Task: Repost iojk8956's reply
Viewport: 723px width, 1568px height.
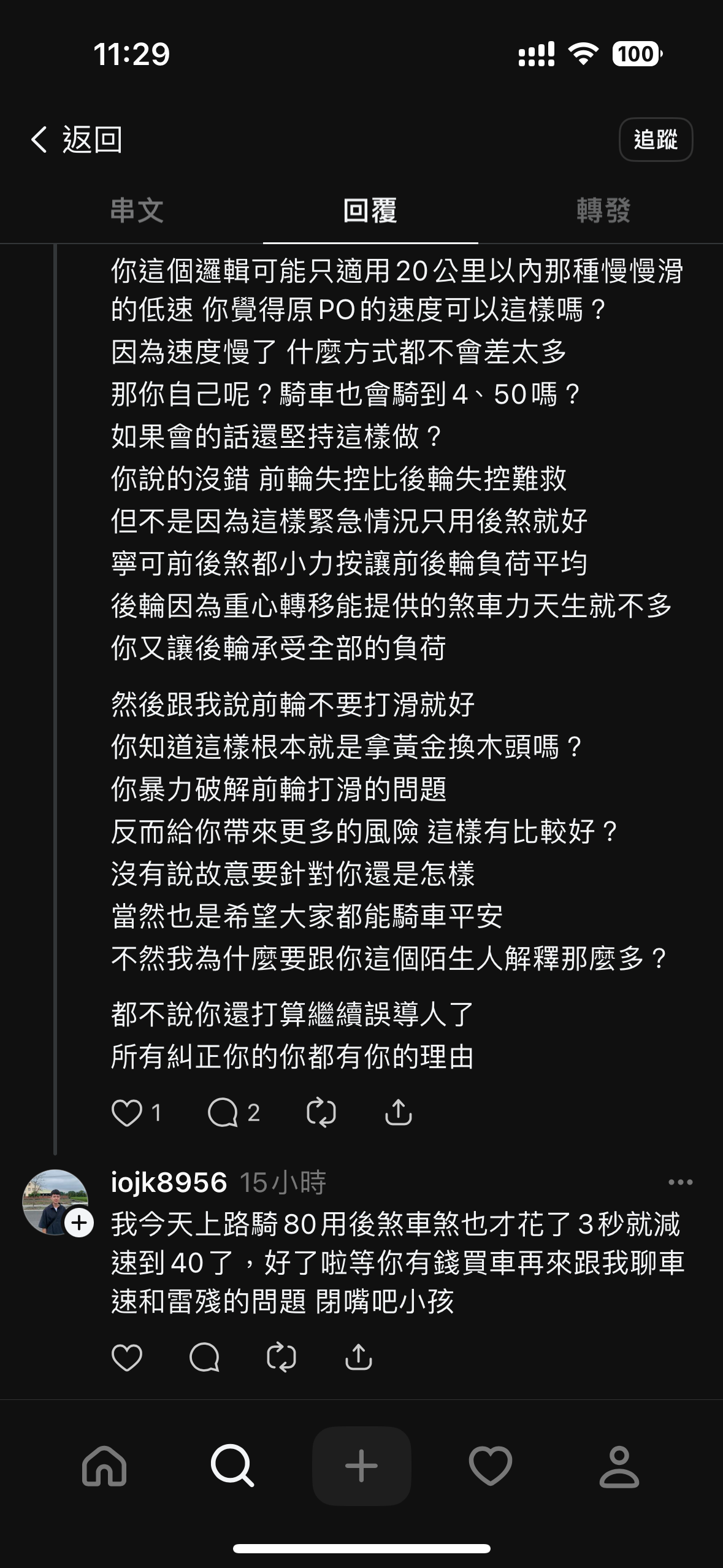Action: pyautogui.click(x=281, y=1357)
